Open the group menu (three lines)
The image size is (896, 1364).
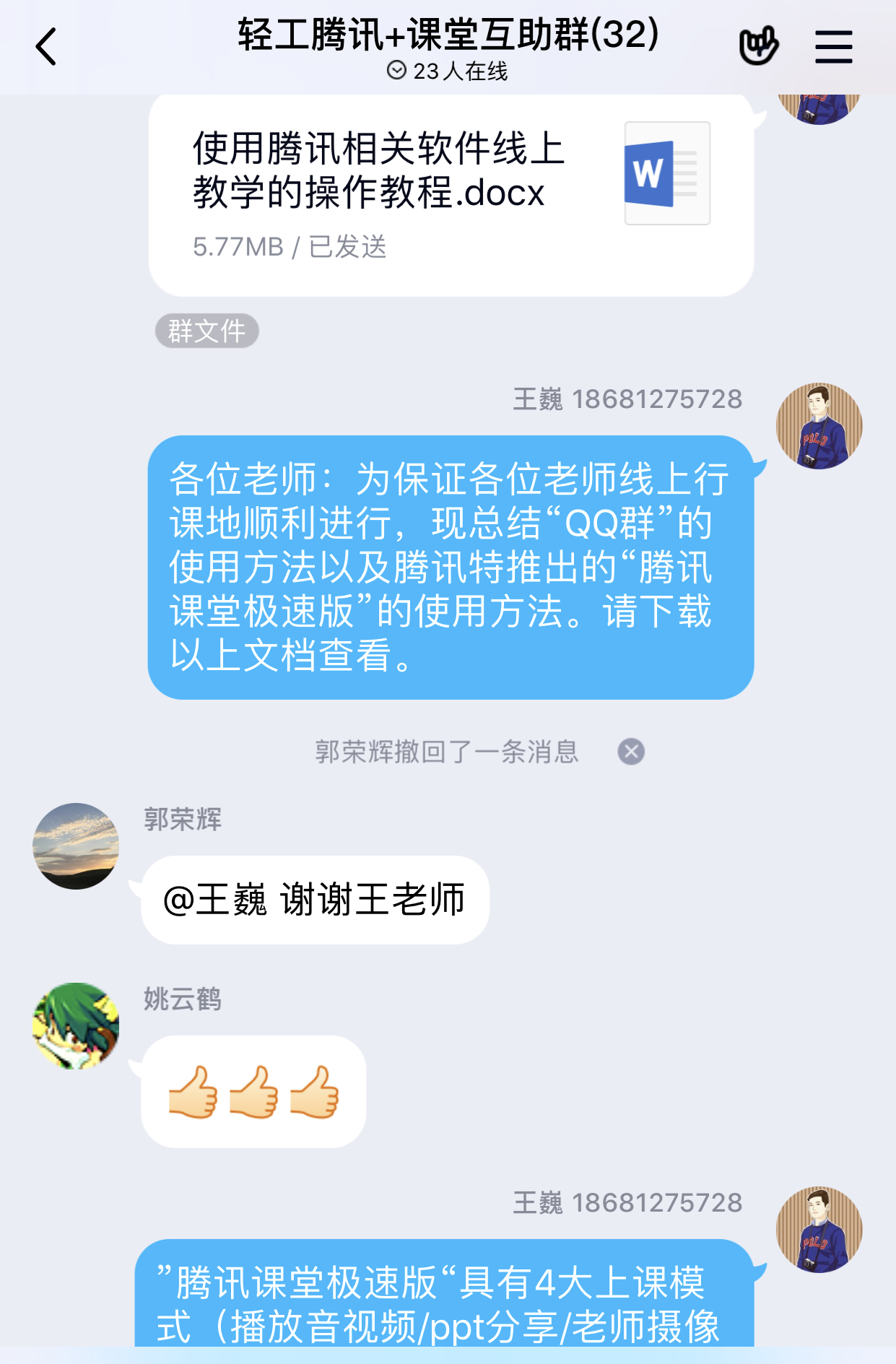(833, 47)
